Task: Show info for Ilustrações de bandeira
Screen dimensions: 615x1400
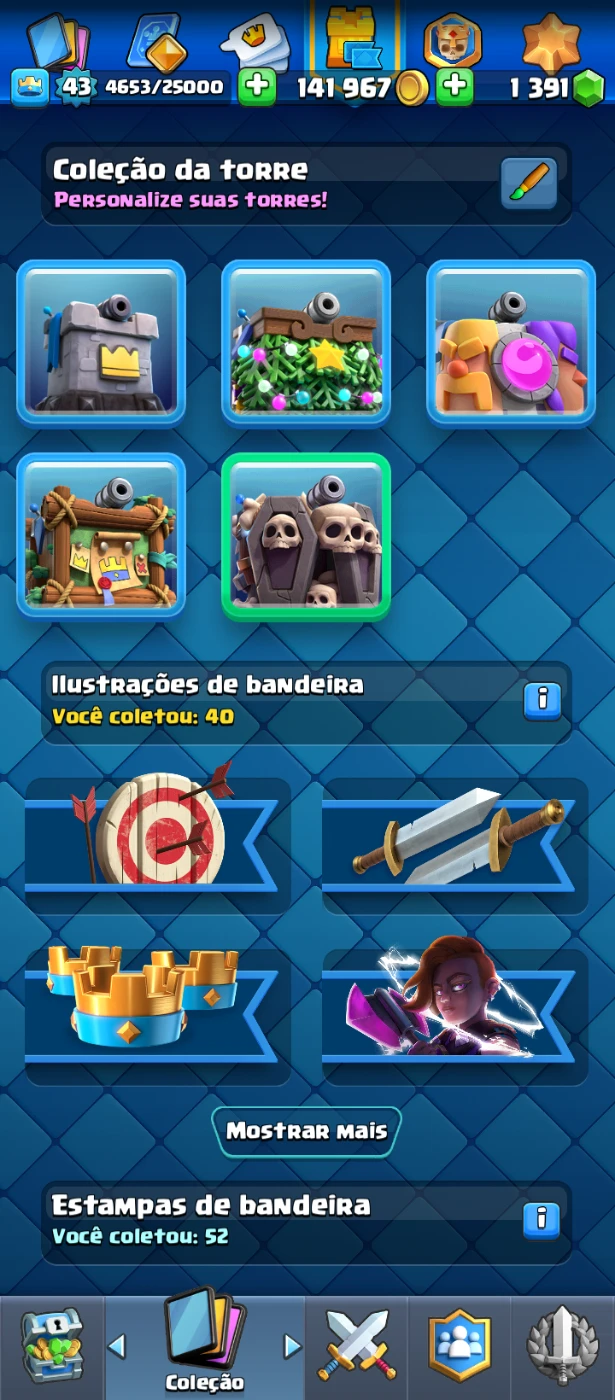Action: 542,701
